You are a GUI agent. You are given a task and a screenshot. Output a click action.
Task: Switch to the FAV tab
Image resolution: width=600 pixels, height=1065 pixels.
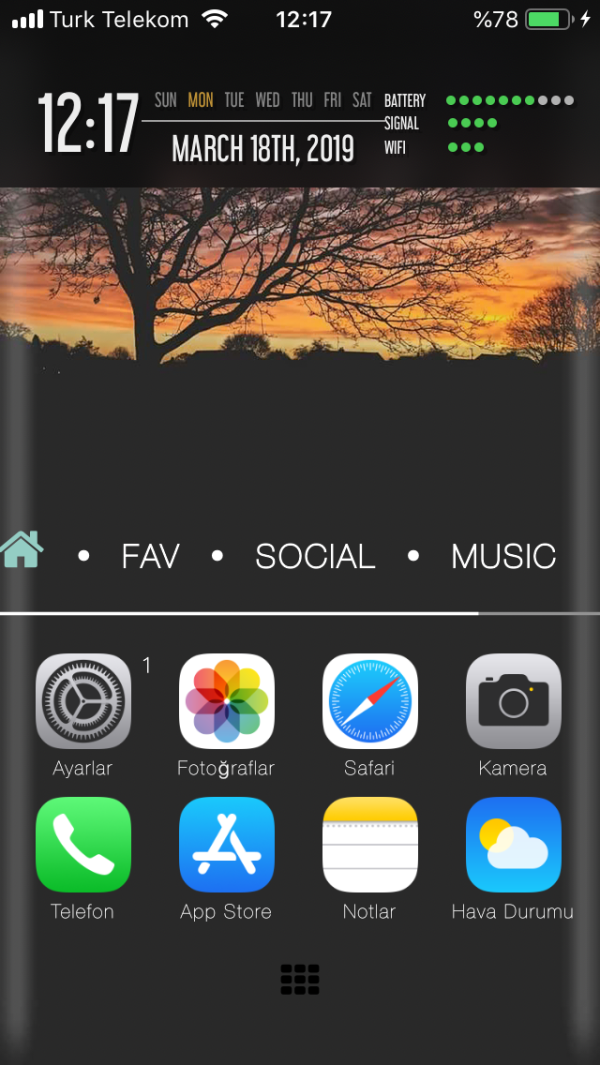pyautogui.click(x=150, y=556)
